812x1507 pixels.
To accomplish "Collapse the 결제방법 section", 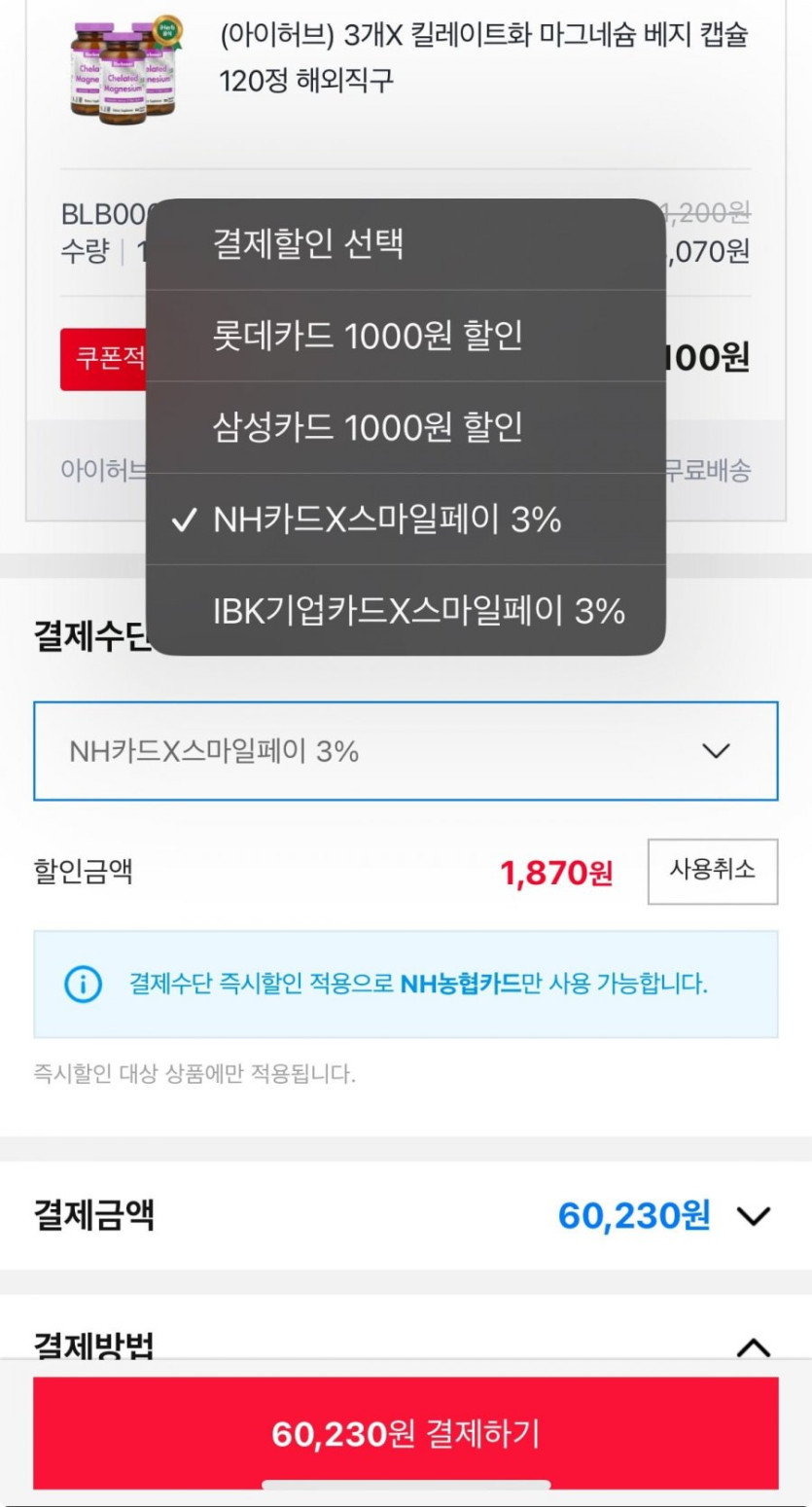I will coord(754,1347).
